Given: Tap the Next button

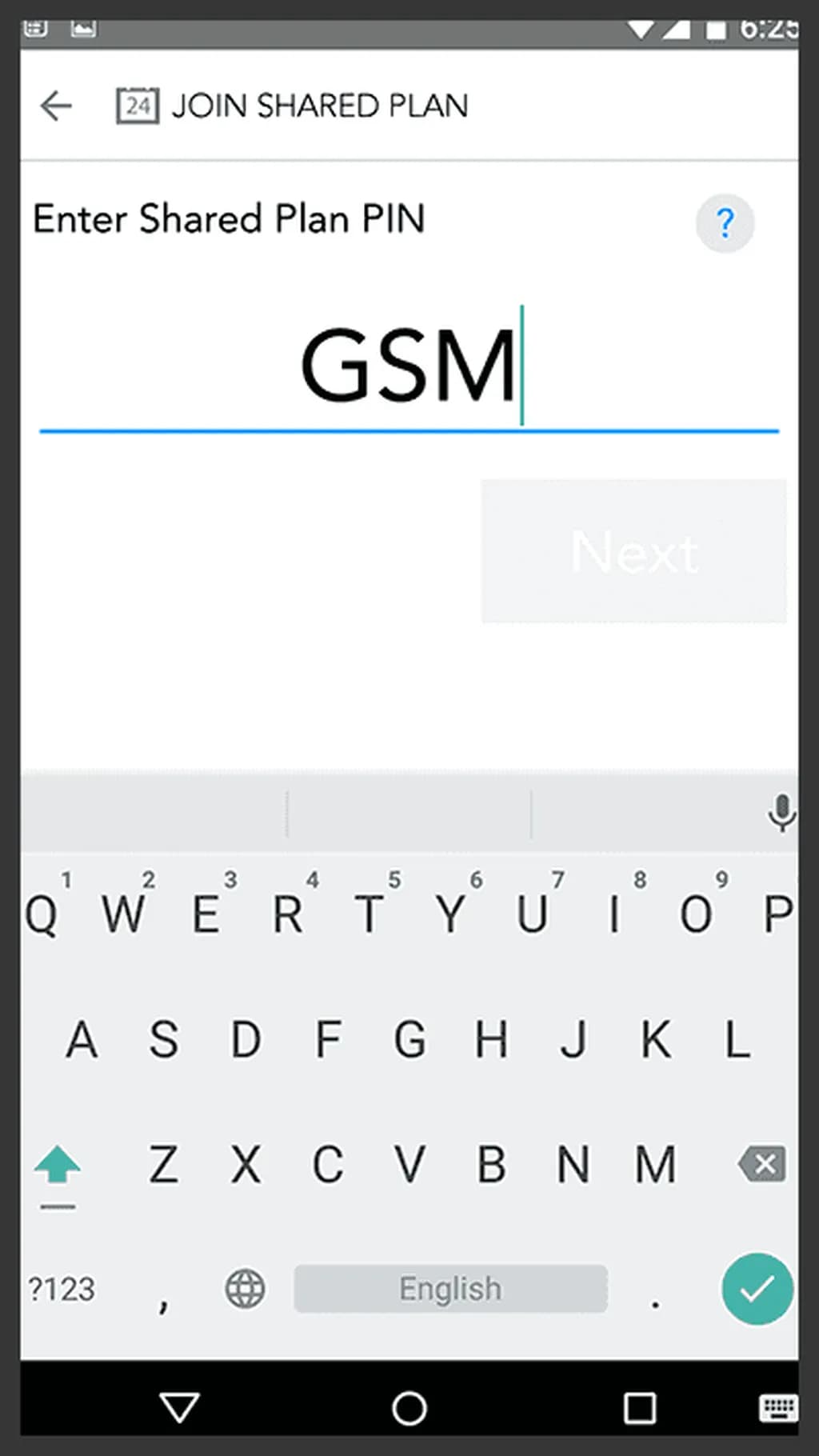Looking at the screenshot, I should pyautogui.click(x=633, y=551).
